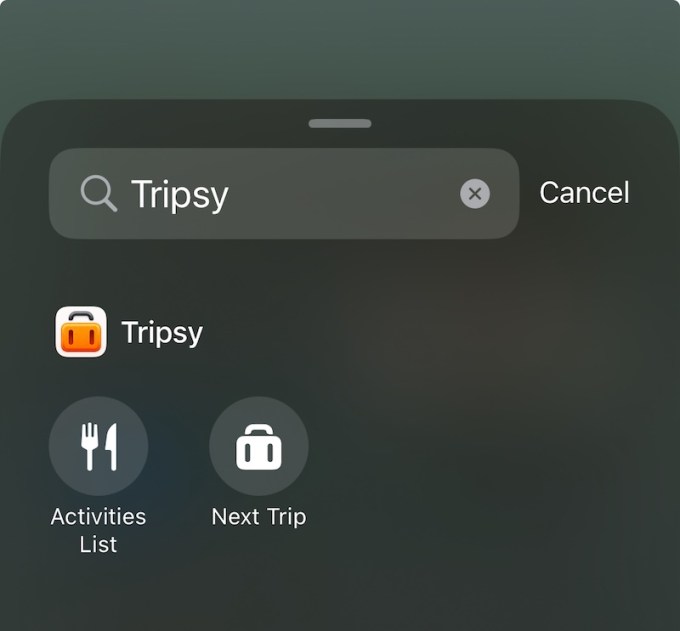Viewport: 680px width, 631px height.
Task: Cancel the search
Action: point(584,193)
